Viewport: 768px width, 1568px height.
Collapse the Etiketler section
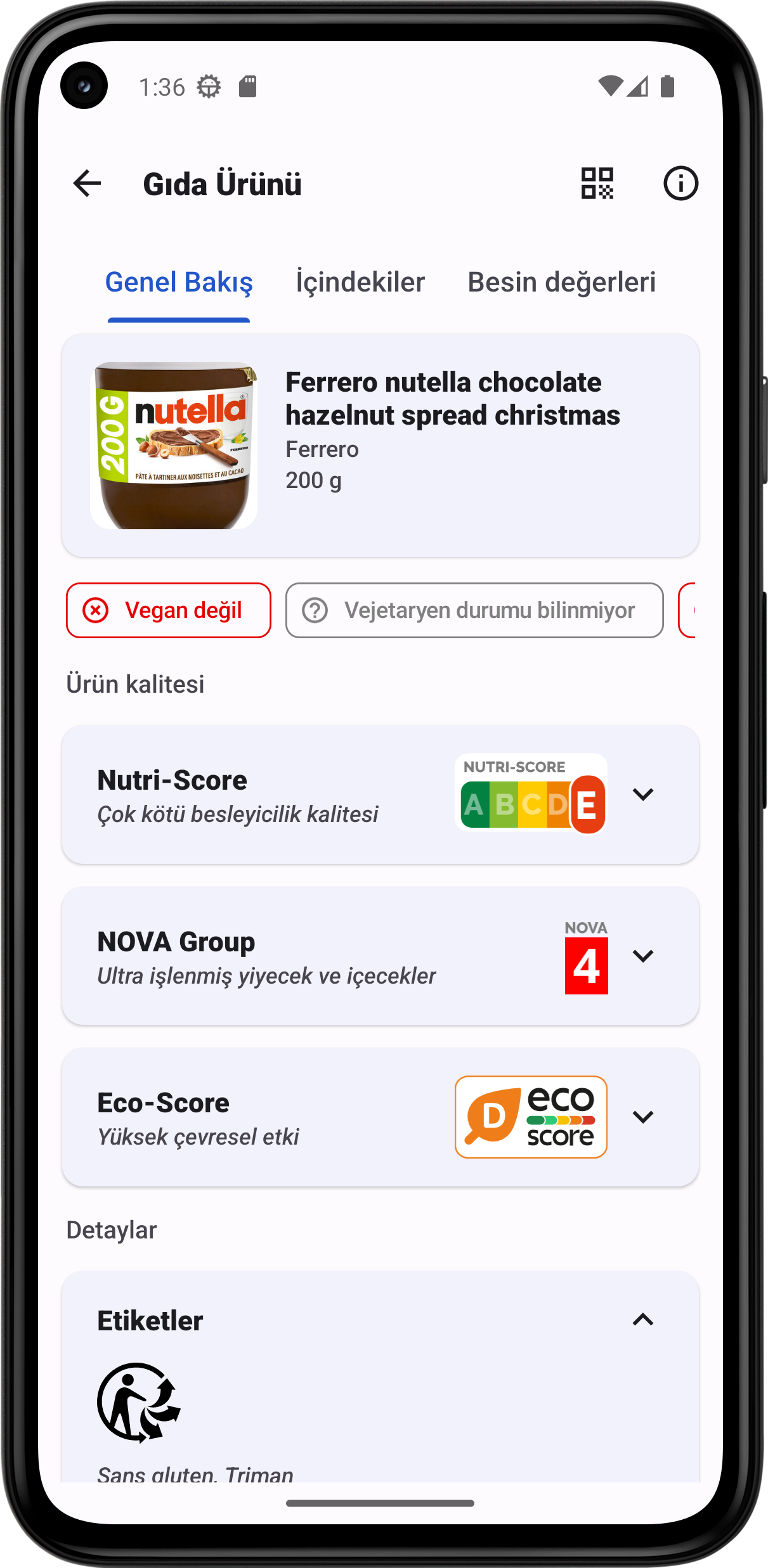642,1320
